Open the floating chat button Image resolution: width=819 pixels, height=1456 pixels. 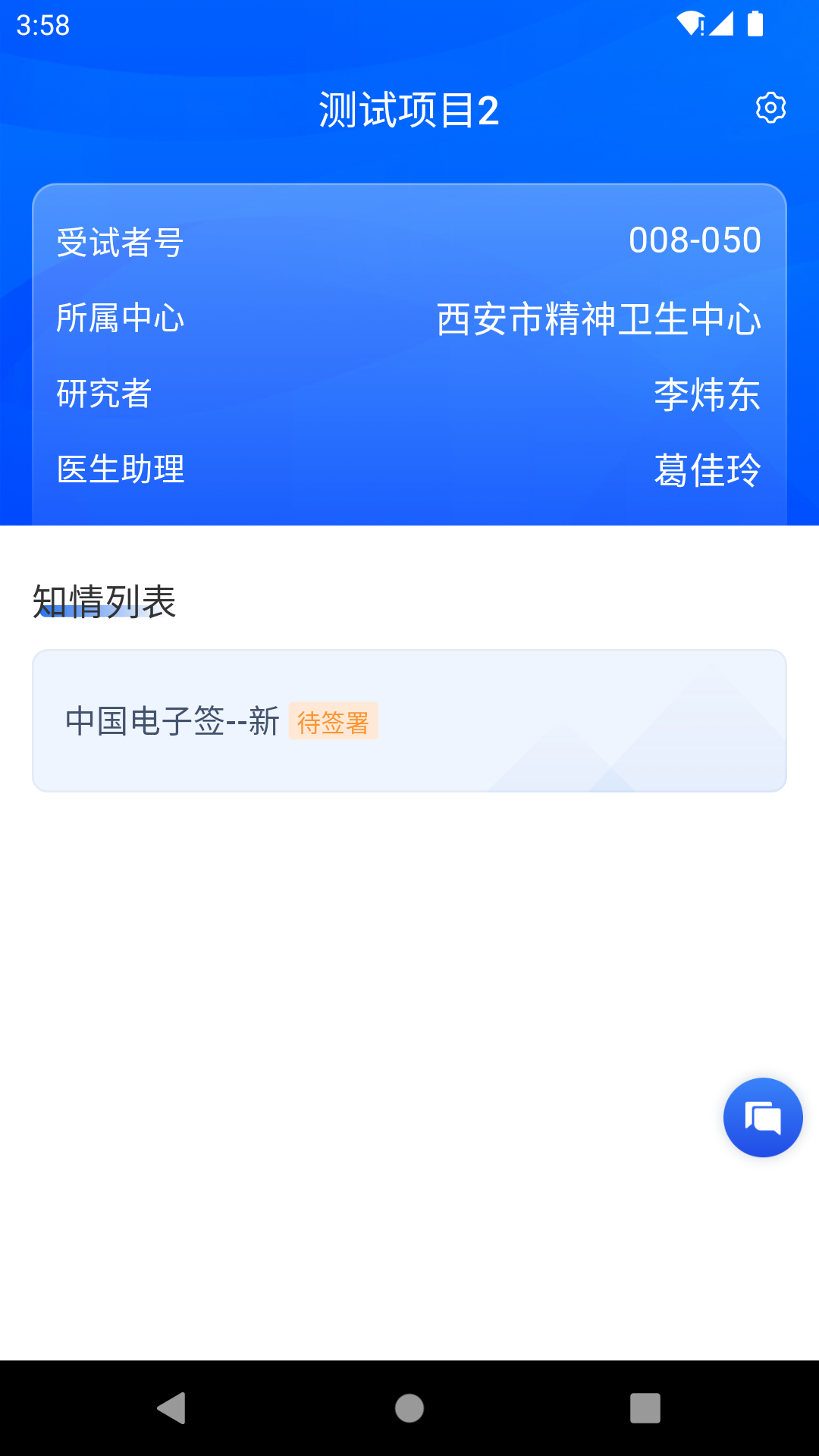click(763, 1118)
